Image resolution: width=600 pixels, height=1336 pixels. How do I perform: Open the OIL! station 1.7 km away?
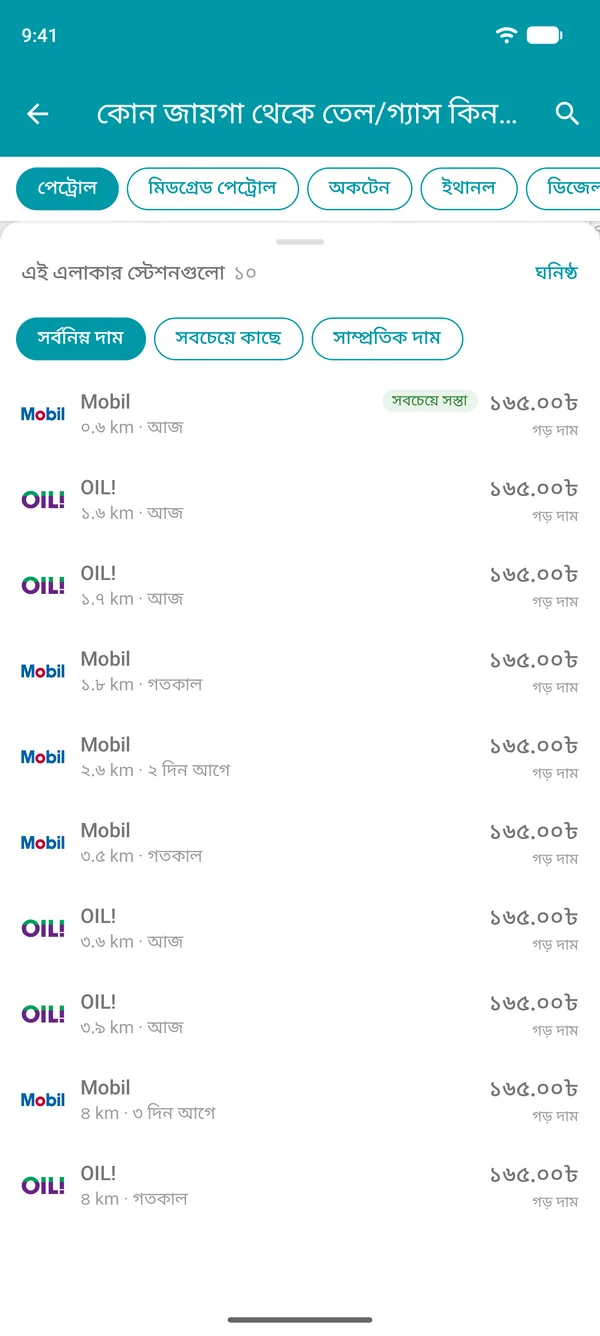pyautogui.click(x=300, y=586)
